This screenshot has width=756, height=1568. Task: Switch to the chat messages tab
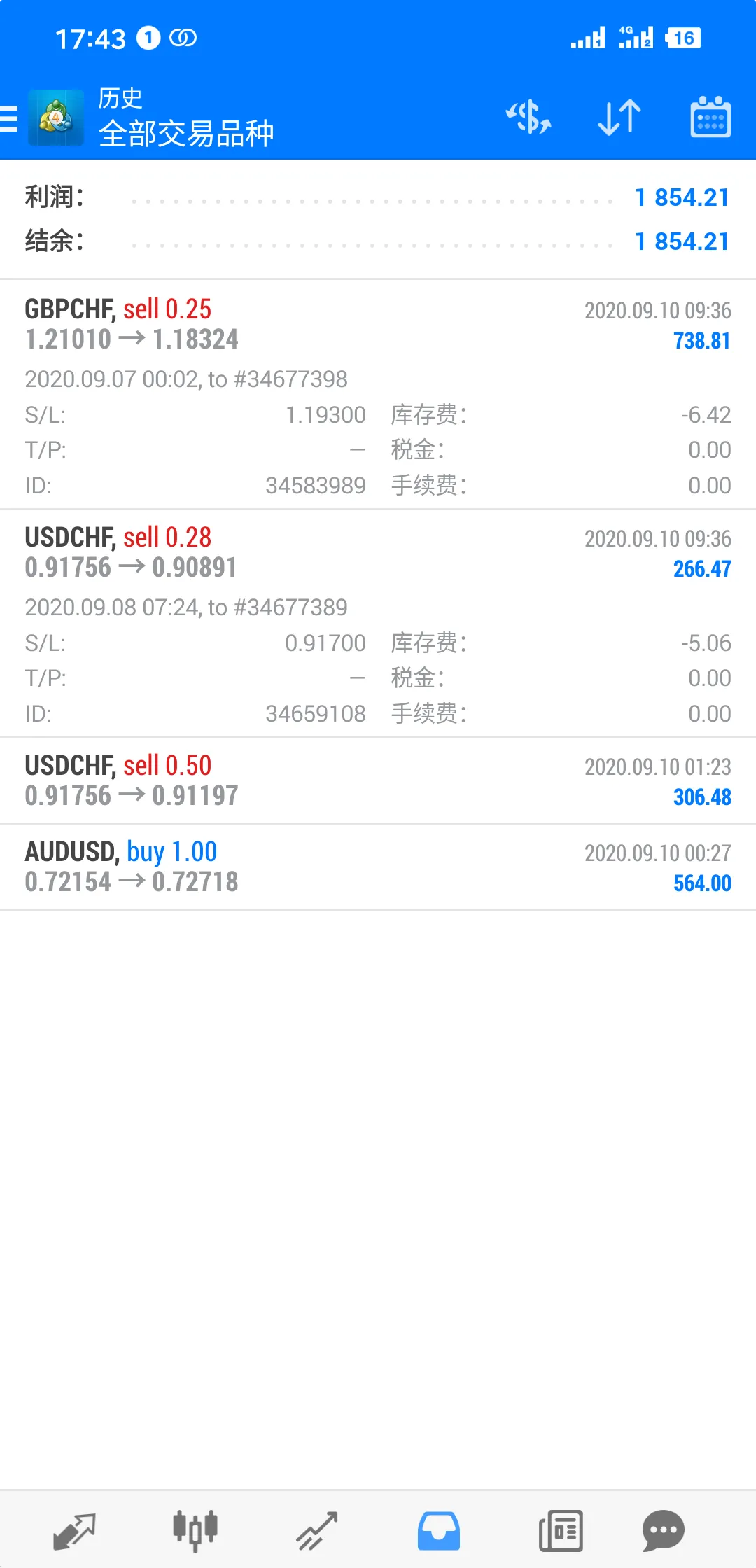pos(663,1531)
